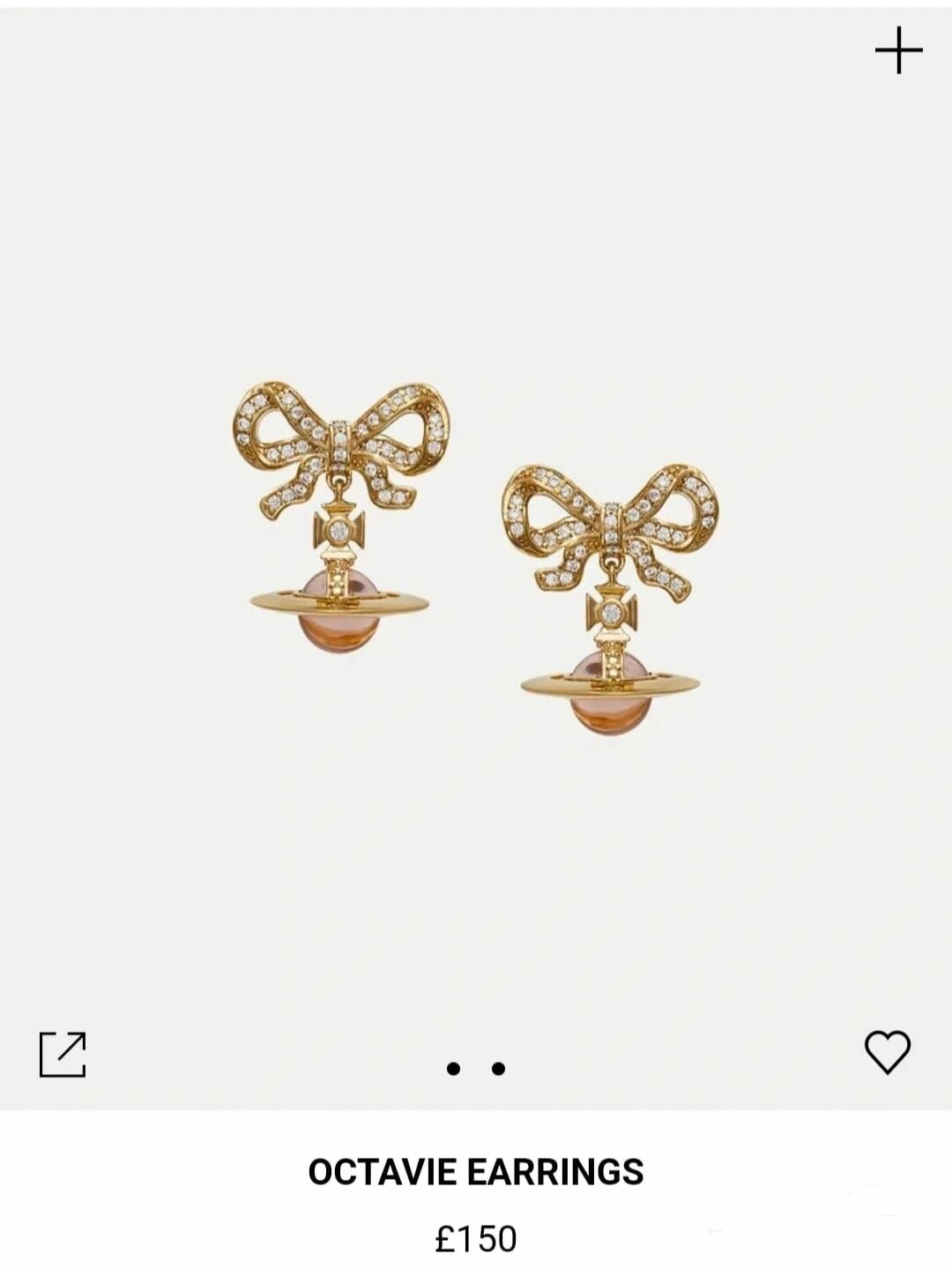The height and width of the screenshot is (1269, 952).
Task: Switch product image via the right pagination dot
Action: coord(499,1067)
